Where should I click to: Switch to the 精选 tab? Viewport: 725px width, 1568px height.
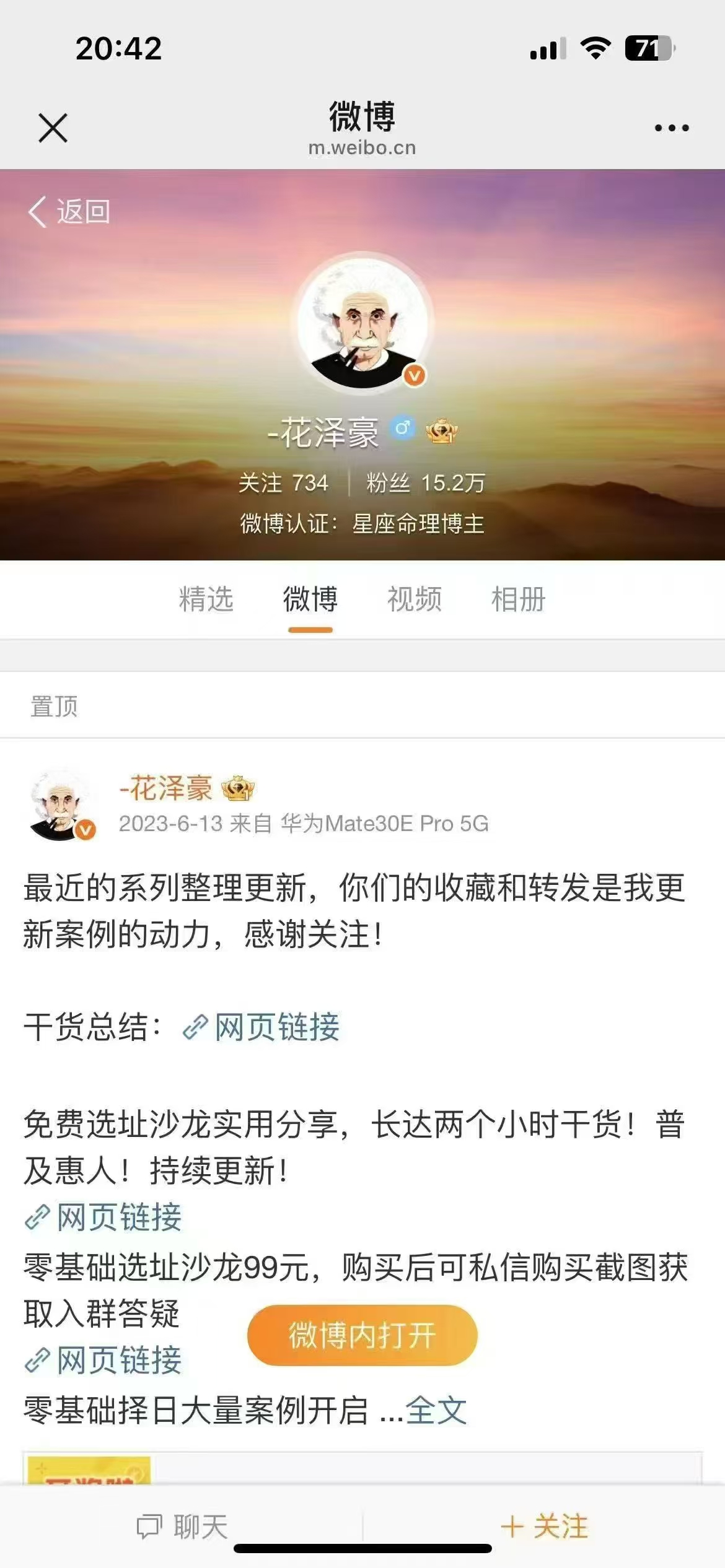tap(206, 599)
